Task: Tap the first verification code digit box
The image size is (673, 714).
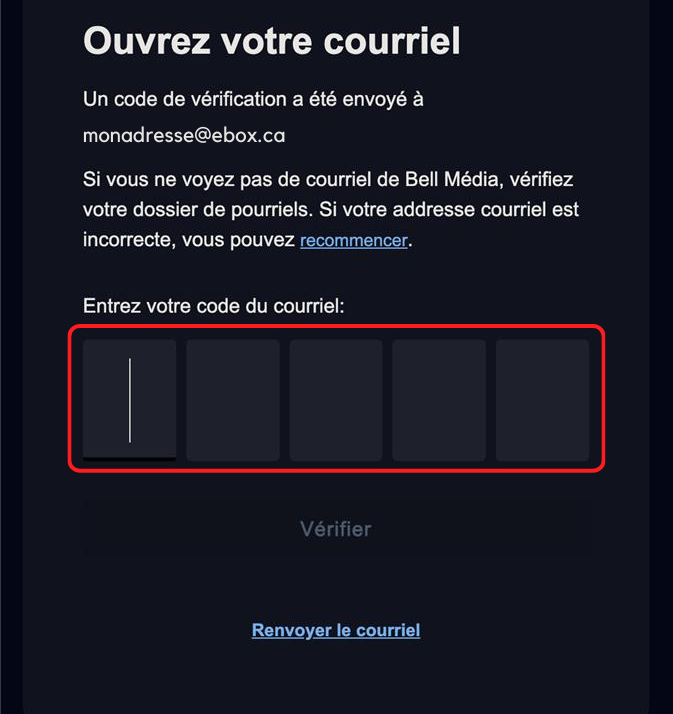Action: pyautogui.click(x=129, y=400)
